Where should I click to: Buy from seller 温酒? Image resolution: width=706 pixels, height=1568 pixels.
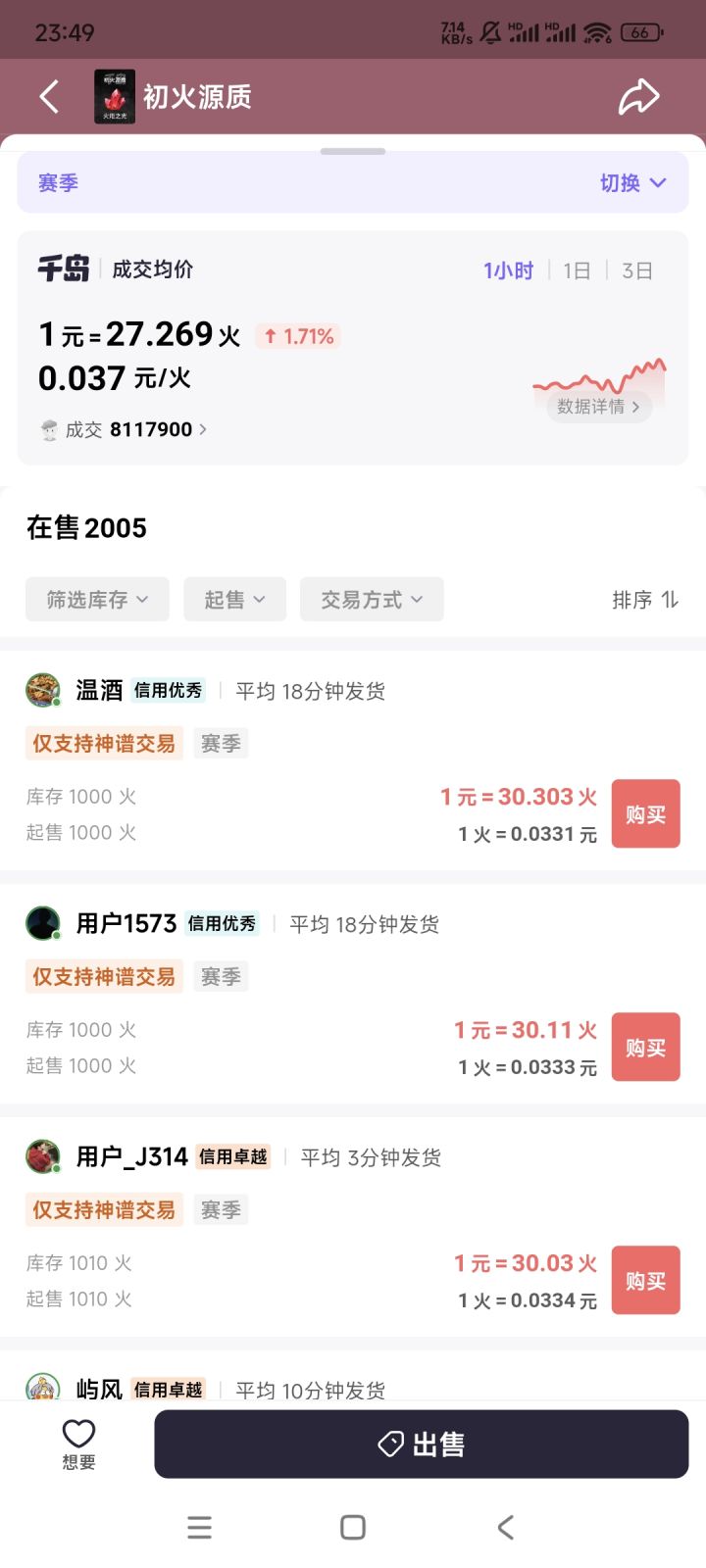click(x=645, y=813)
